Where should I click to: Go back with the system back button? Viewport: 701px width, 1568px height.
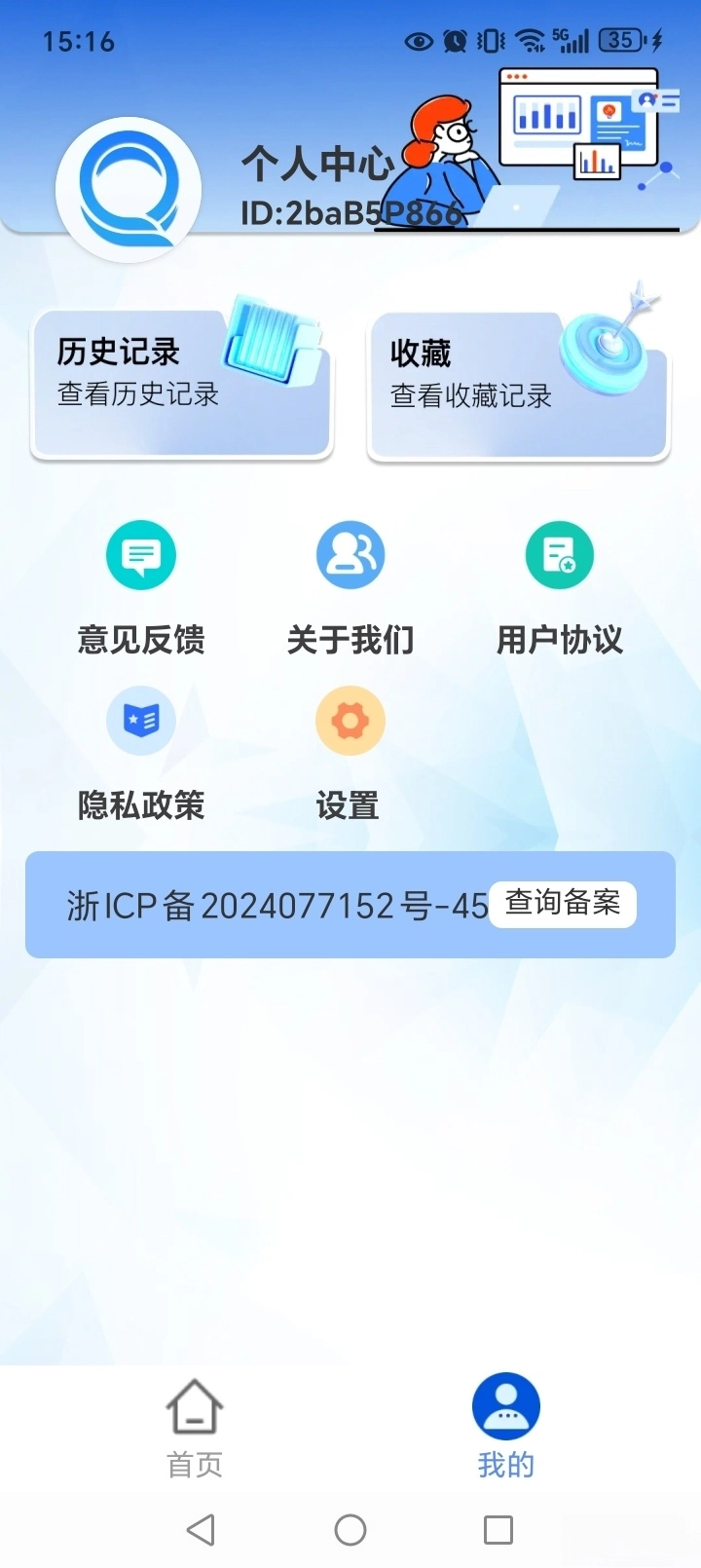point(201,1530)
